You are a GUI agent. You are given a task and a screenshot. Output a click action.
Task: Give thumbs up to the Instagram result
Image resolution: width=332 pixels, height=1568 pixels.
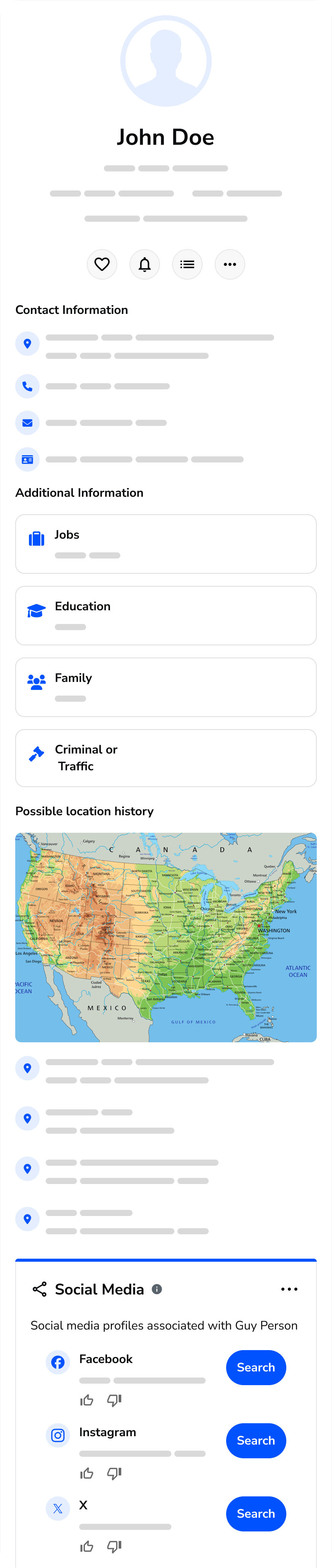tap(87, 1474)
